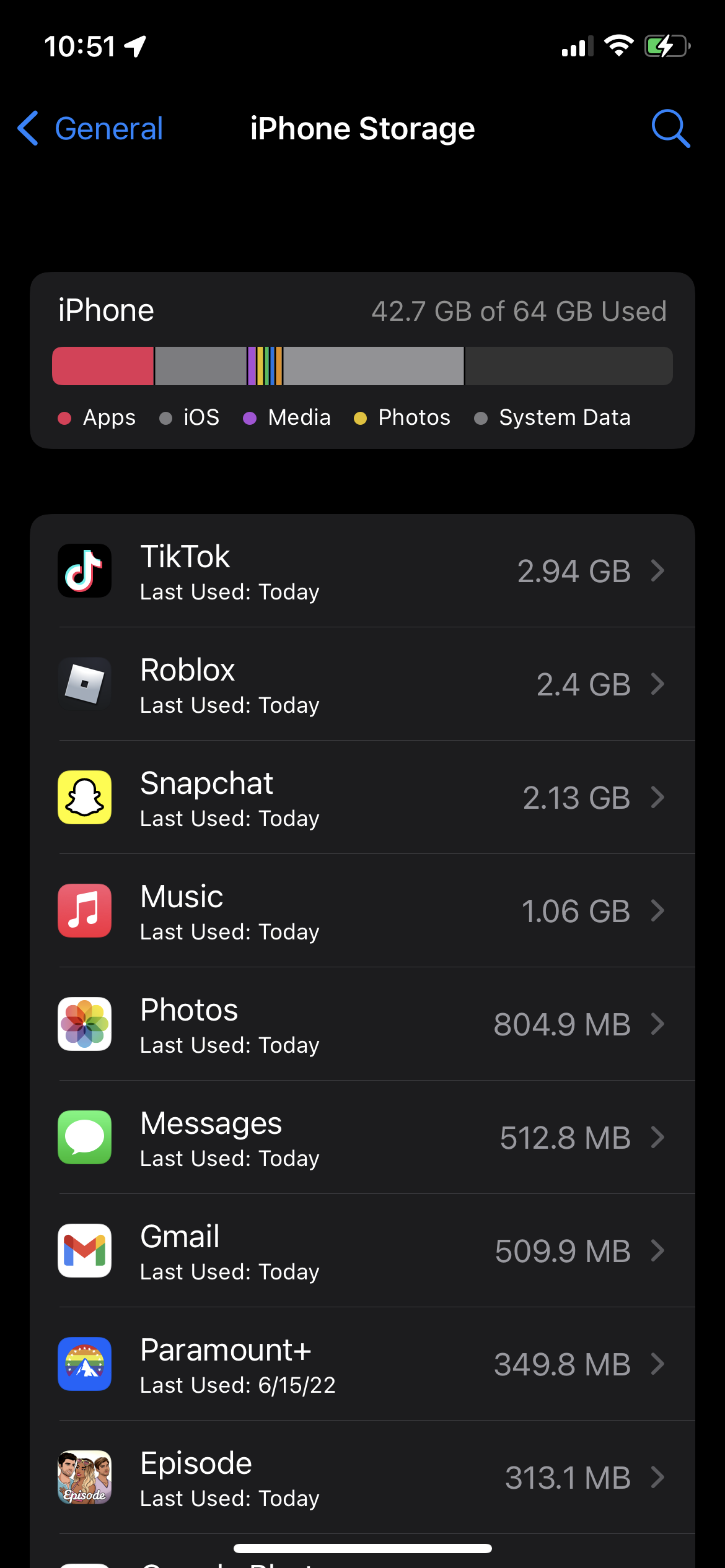The height and width of the screenshot is (1568, 725).
Task: Open Snapchat storage details
Action: point(362,798)
